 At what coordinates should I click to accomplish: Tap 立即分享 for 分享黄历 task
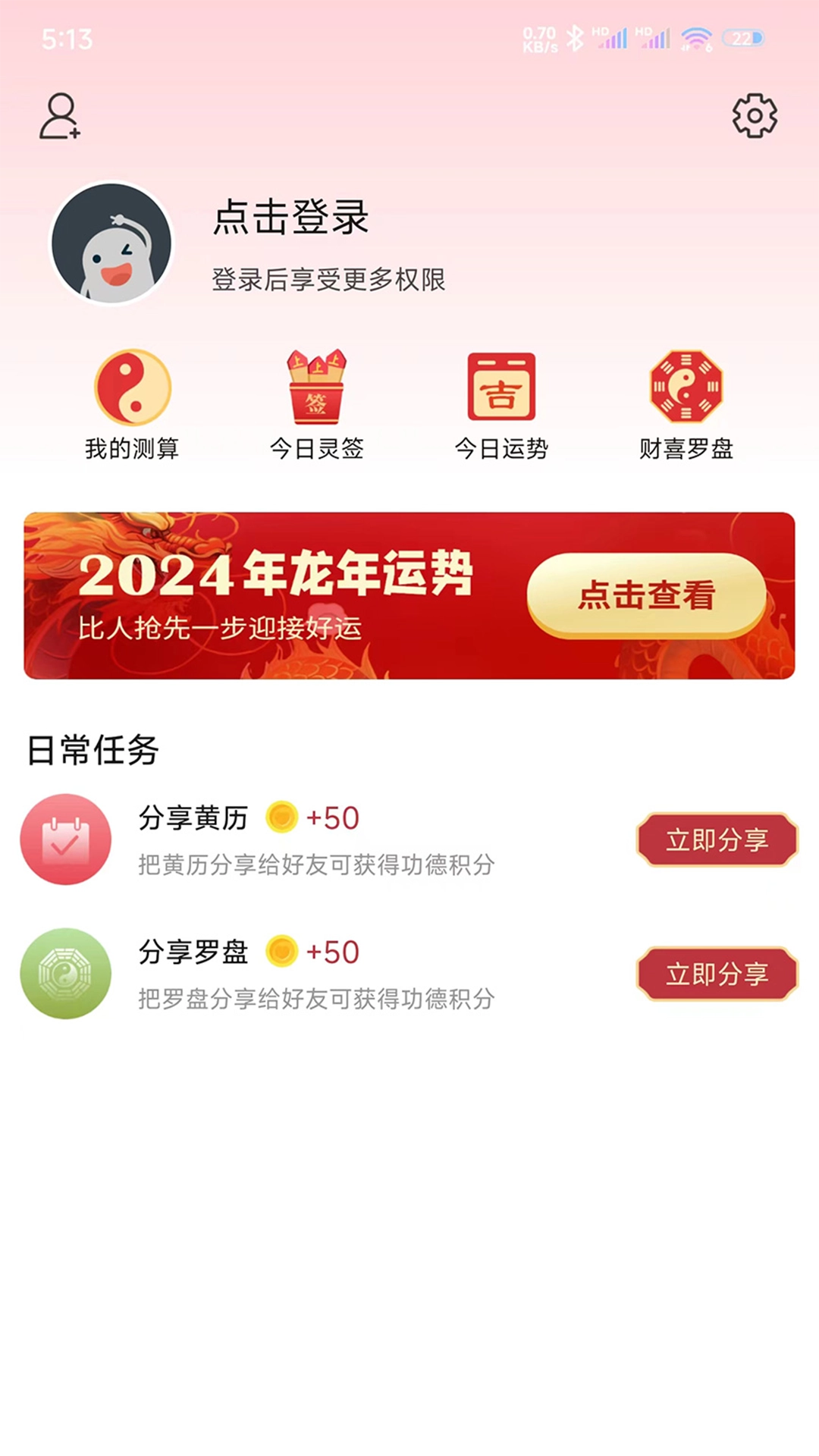(717, 839)
